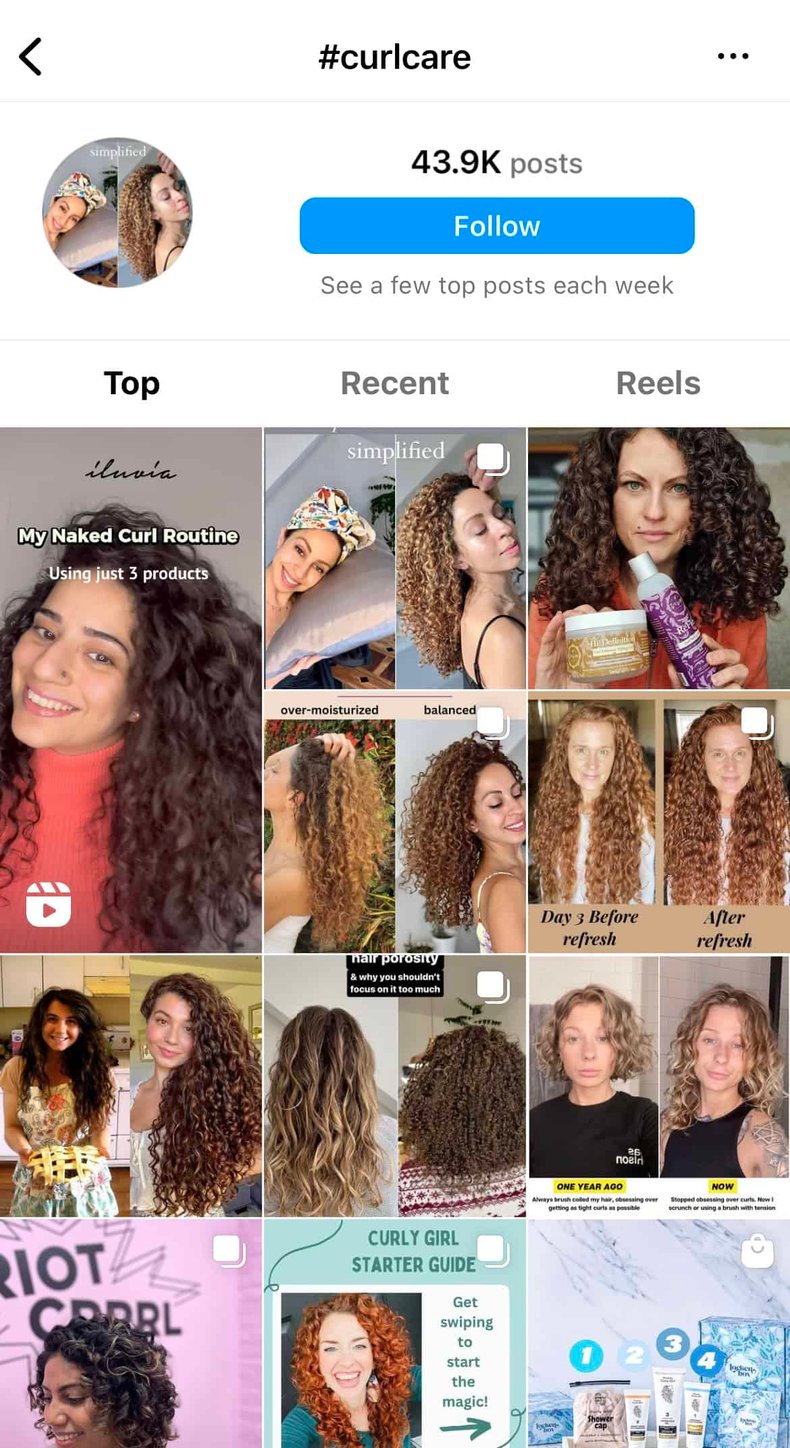This screenshot has width=790, height=1448.
Task: Follow the #curlcare hashtag
Action: [x=496, y=226]
